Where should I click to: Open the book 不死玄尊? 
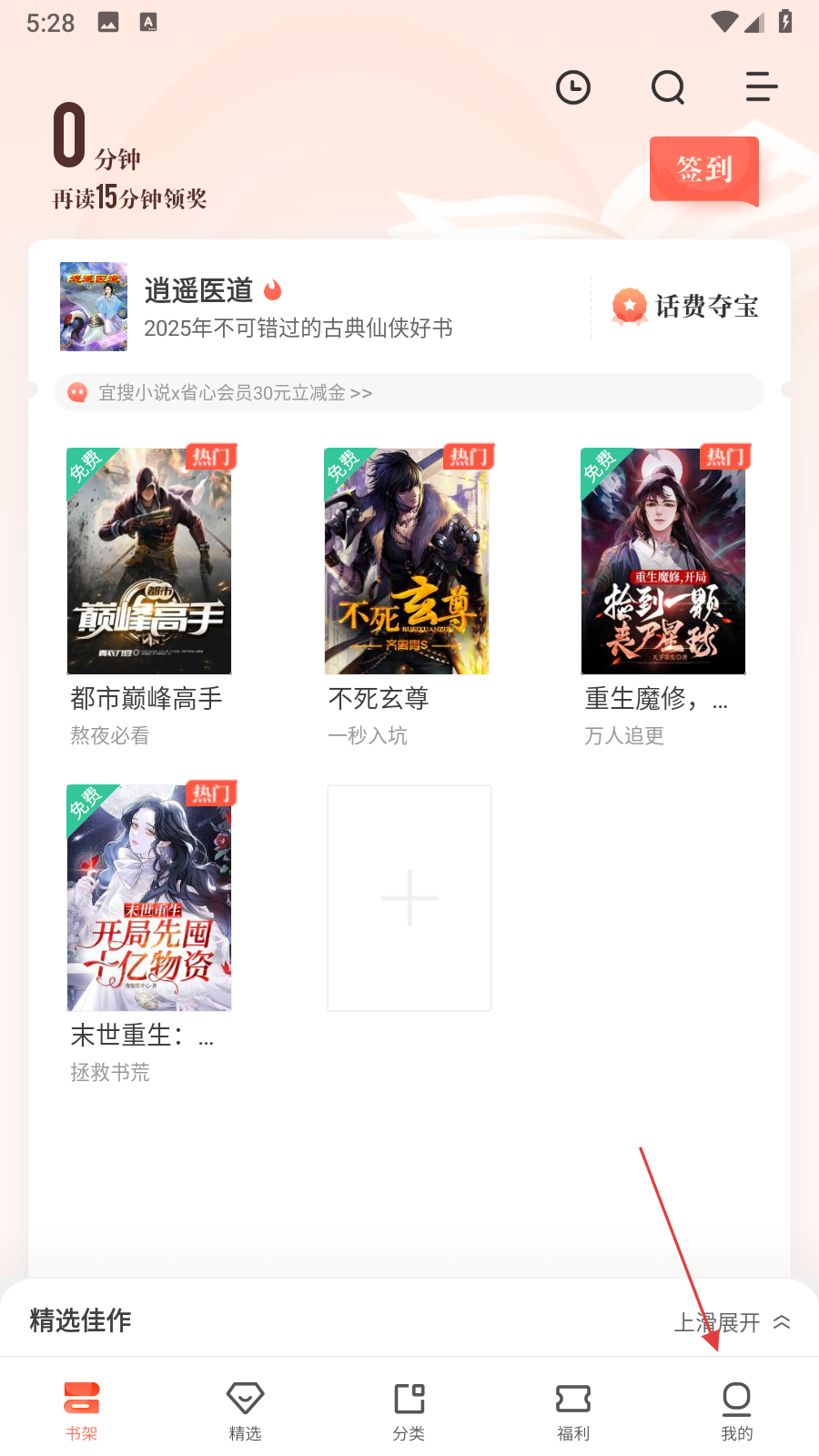[x=407, y=561]
